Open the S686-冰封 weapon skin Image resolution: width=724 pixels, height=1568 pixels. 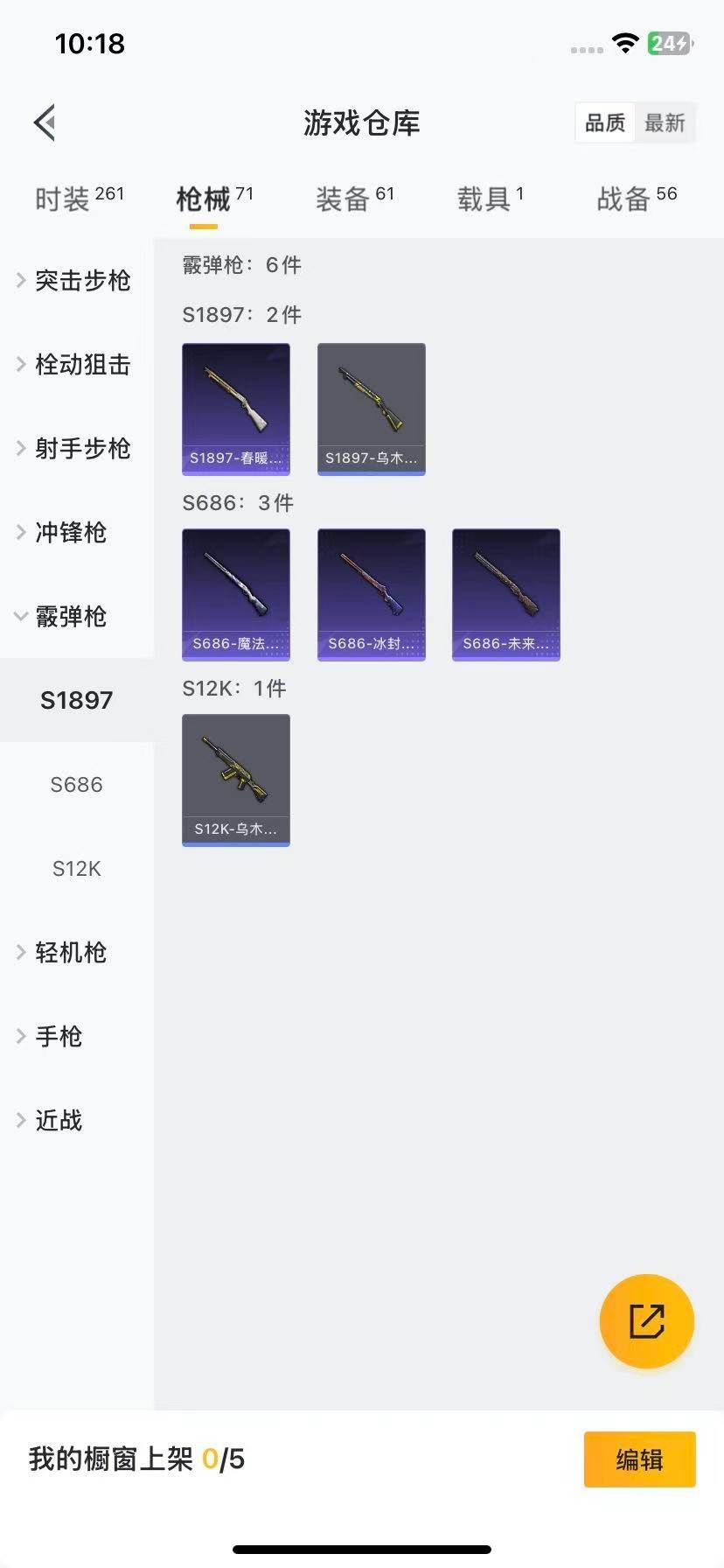(x=371, y=594)
